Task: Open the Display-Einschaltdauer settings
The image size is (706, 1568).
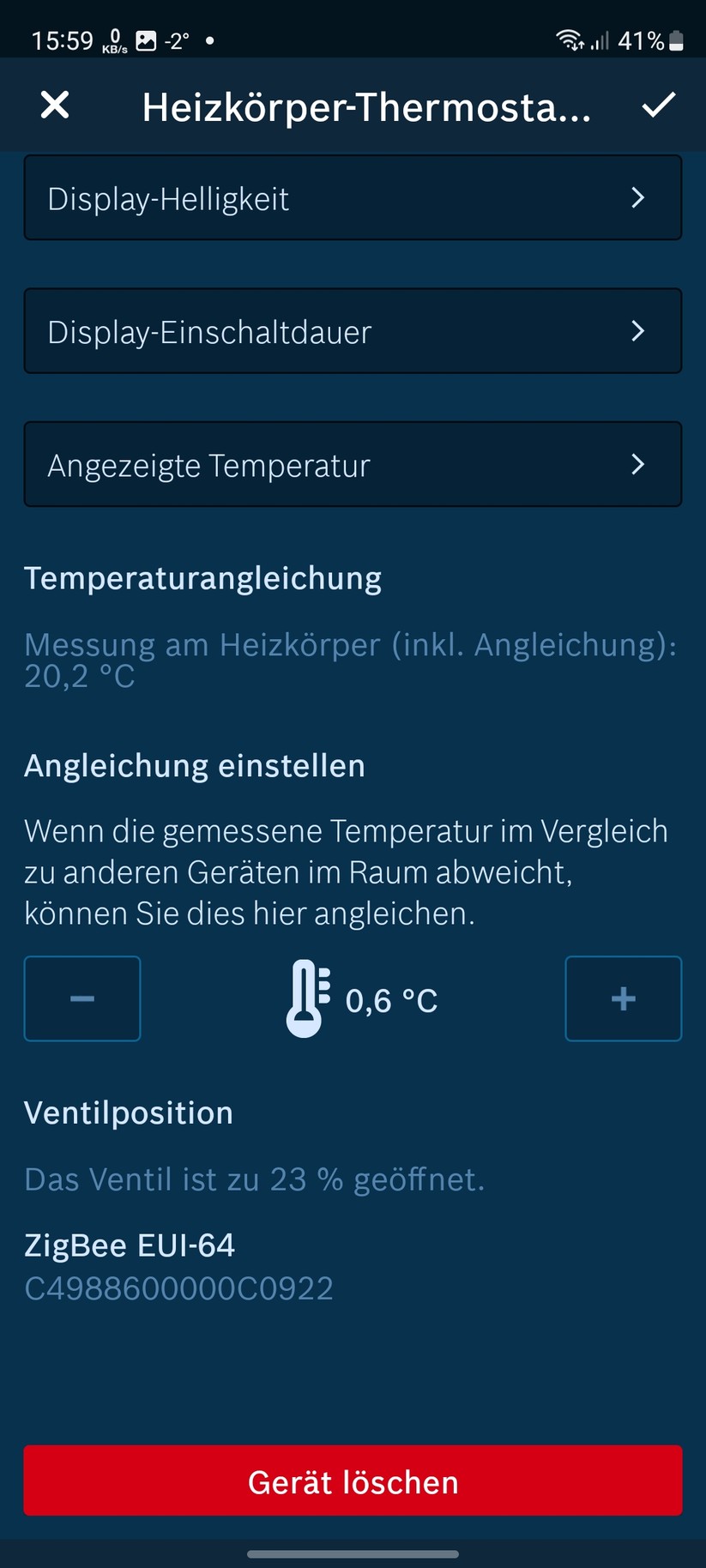Action: coord(353,331)
